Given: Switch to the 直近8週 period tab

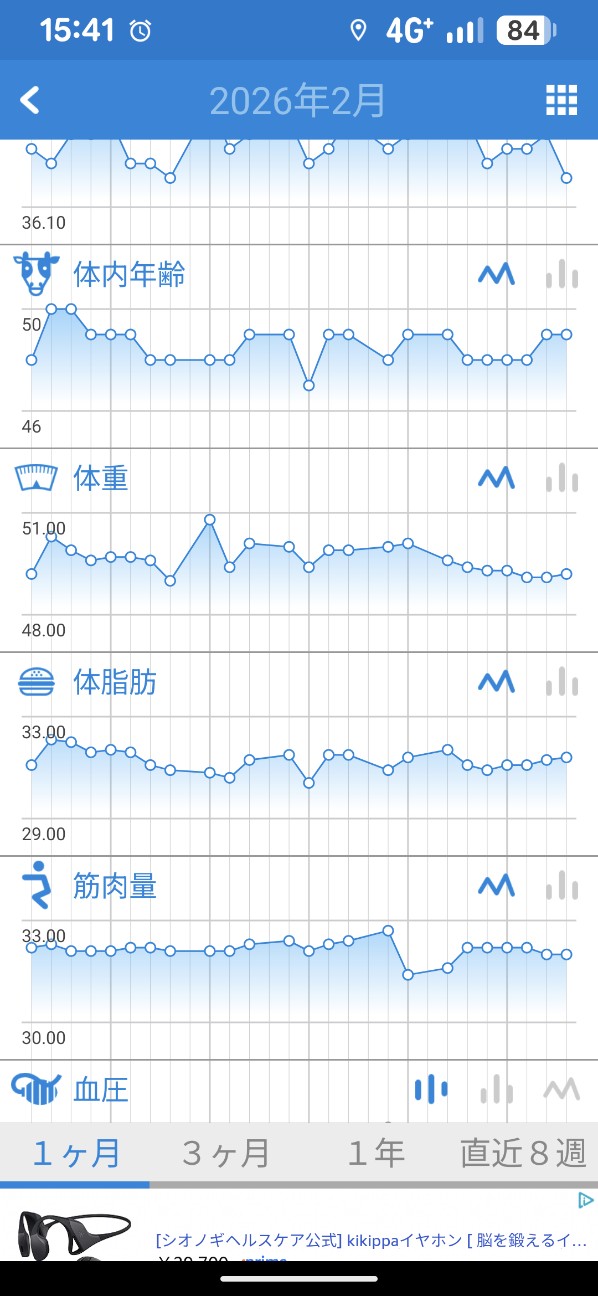Looking at the screenshot, I should pyautogui.click(x=523, y=1153).
